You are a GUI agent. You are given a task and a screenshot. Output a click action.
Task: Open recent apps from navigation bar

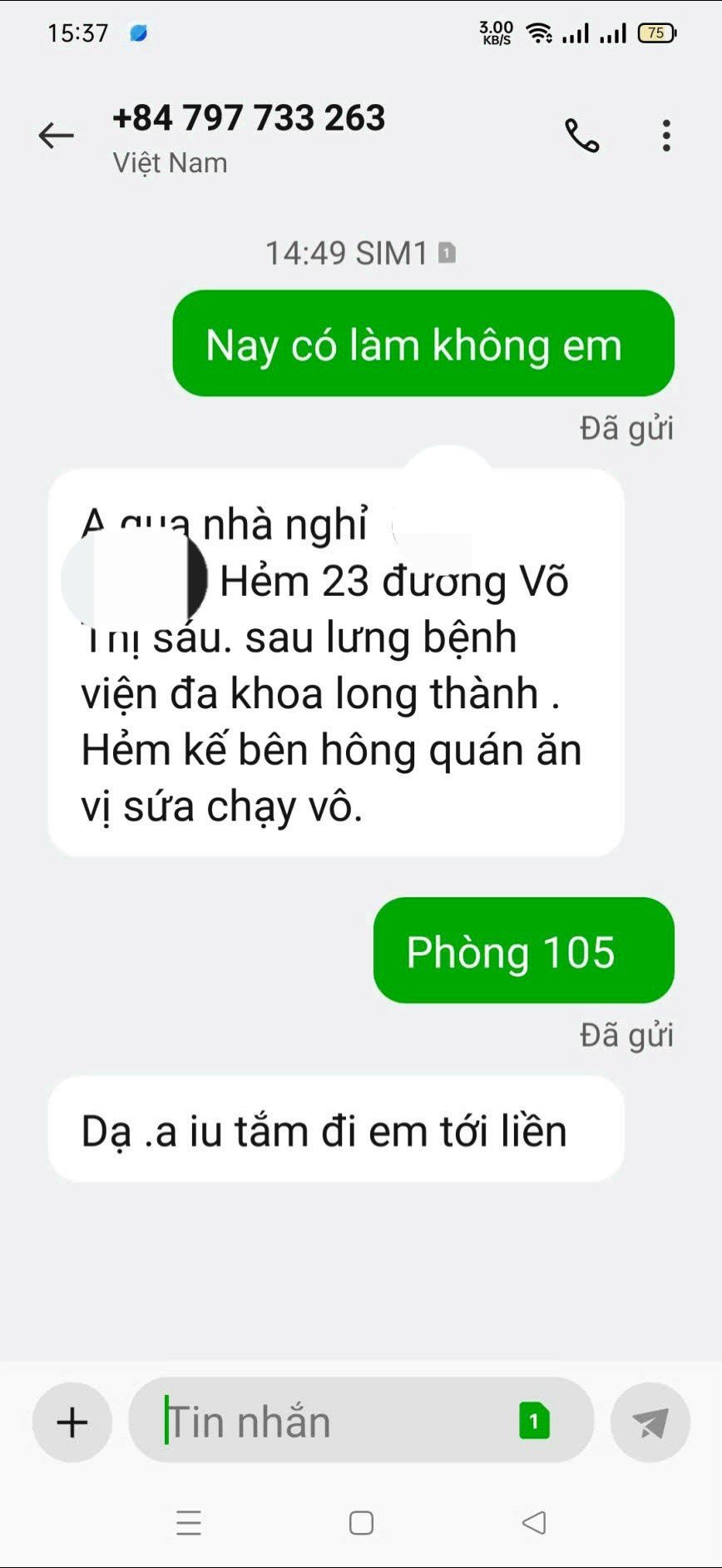[x=189, y=1522]
